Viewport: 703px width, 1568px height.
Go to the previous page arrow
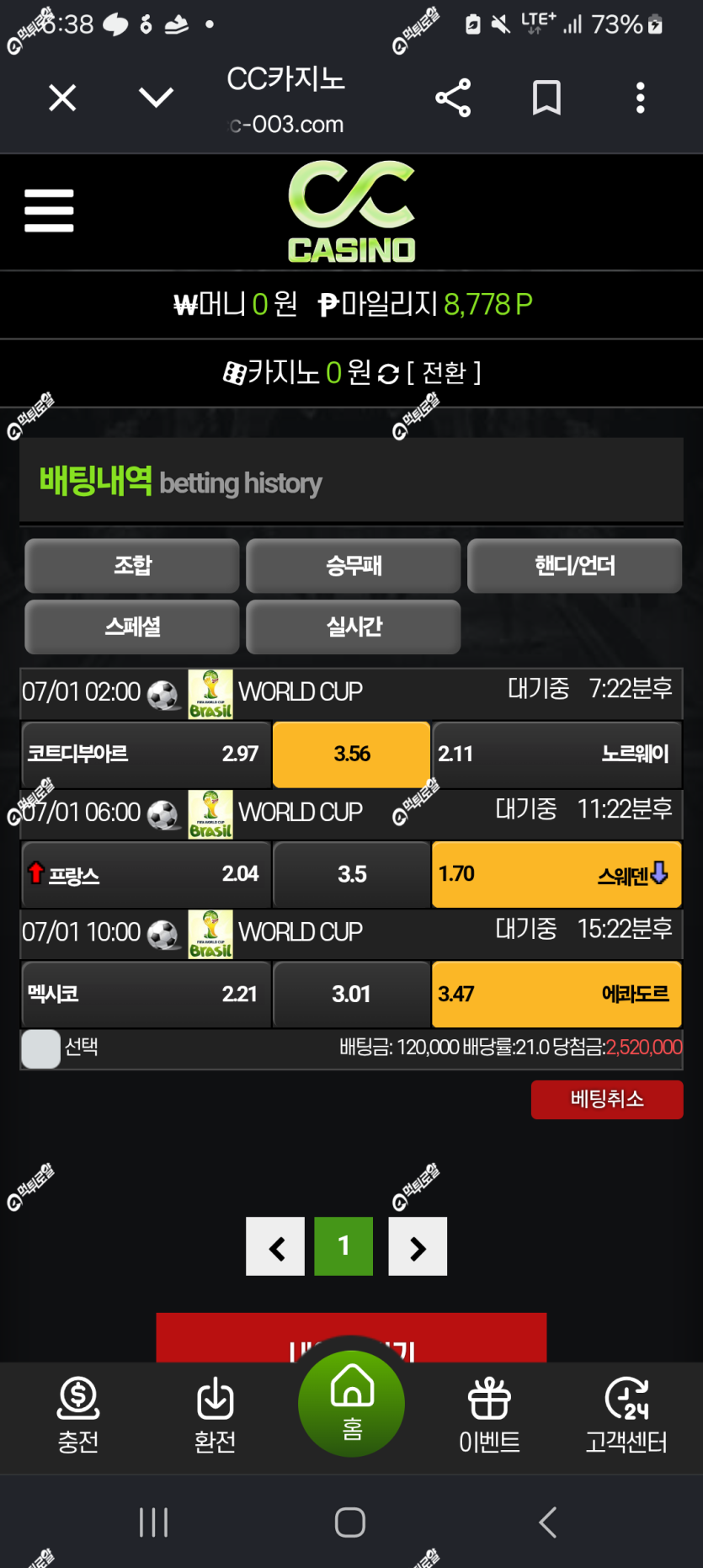tap(275, 1246)
